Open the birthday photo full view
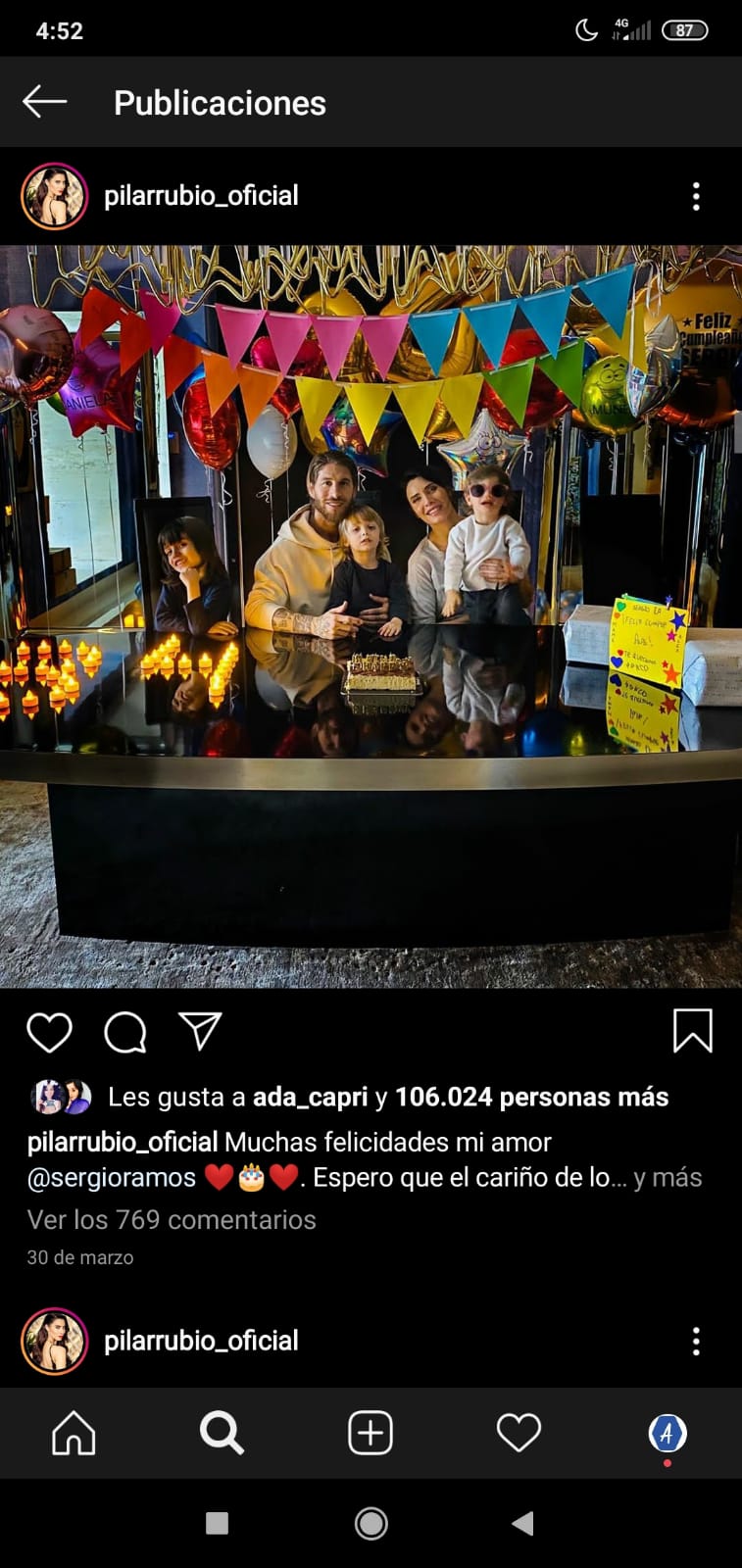 [371, 615]
